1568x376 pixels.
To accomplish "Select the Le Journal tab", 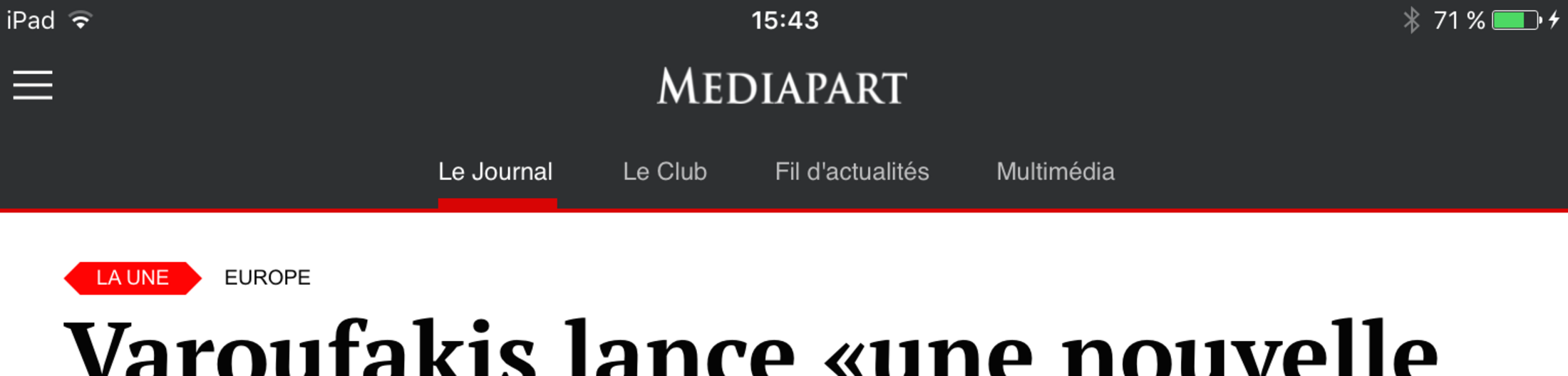I will 495,172.
